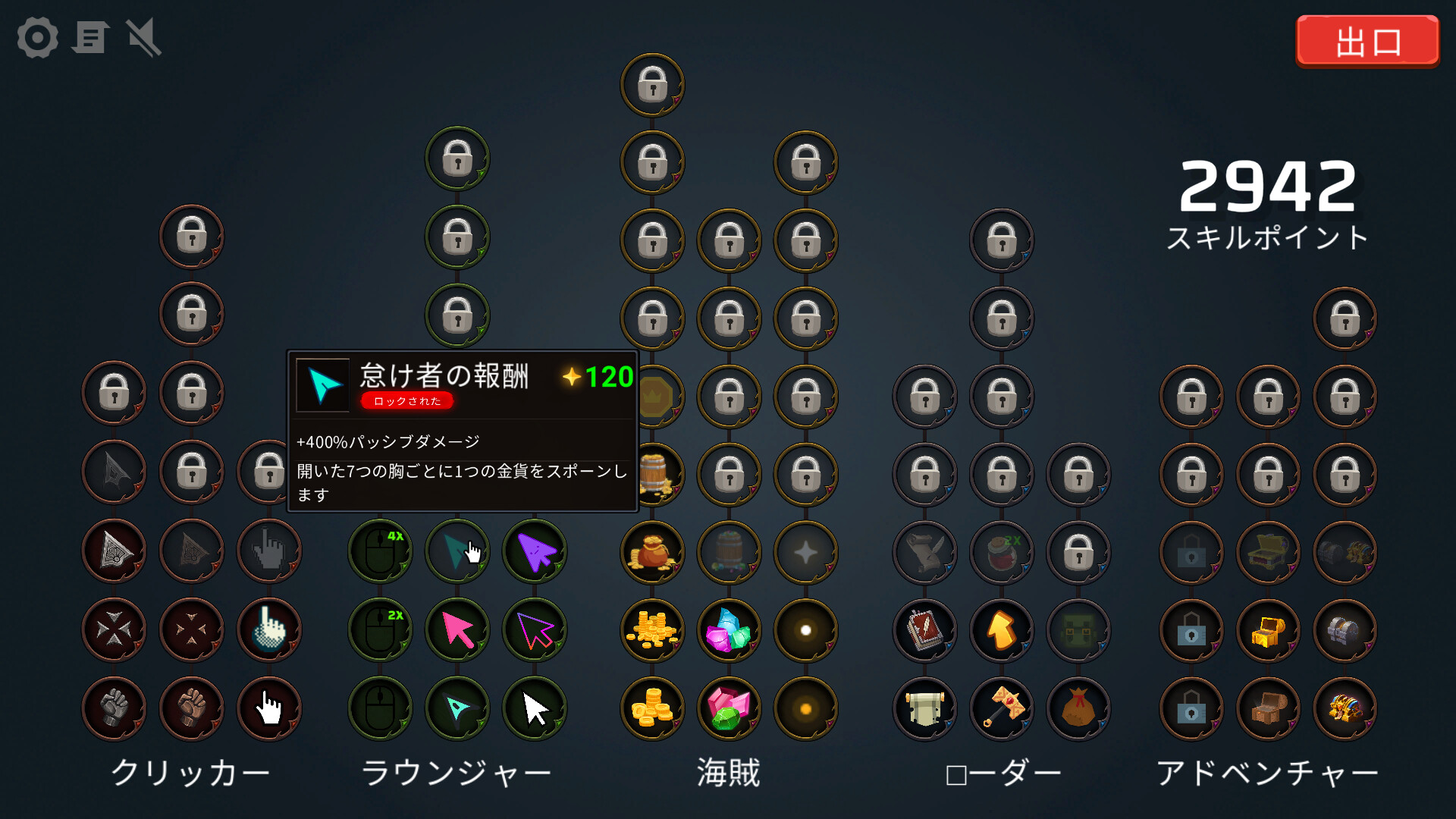Select the white arrow cursor skill
1456x819 pixels.
point(535,708)
